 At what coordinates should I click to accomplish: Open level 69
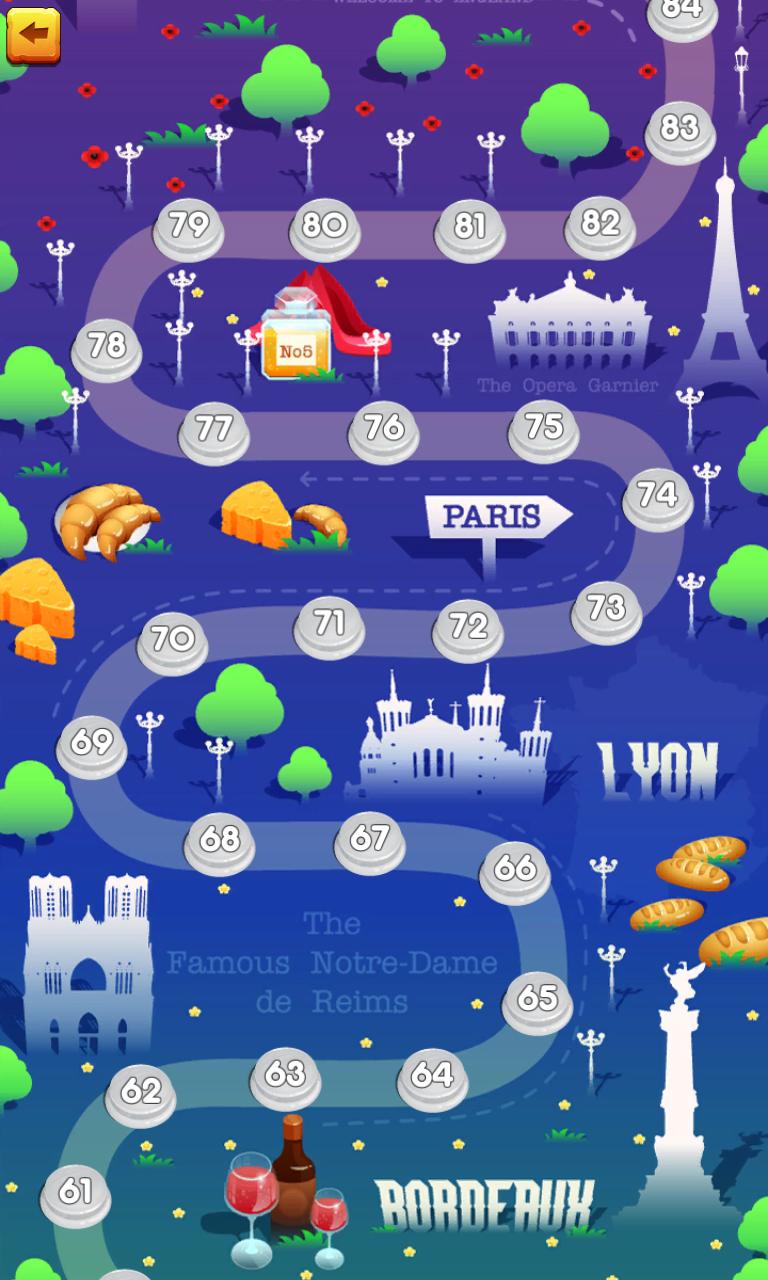point(92,746)
